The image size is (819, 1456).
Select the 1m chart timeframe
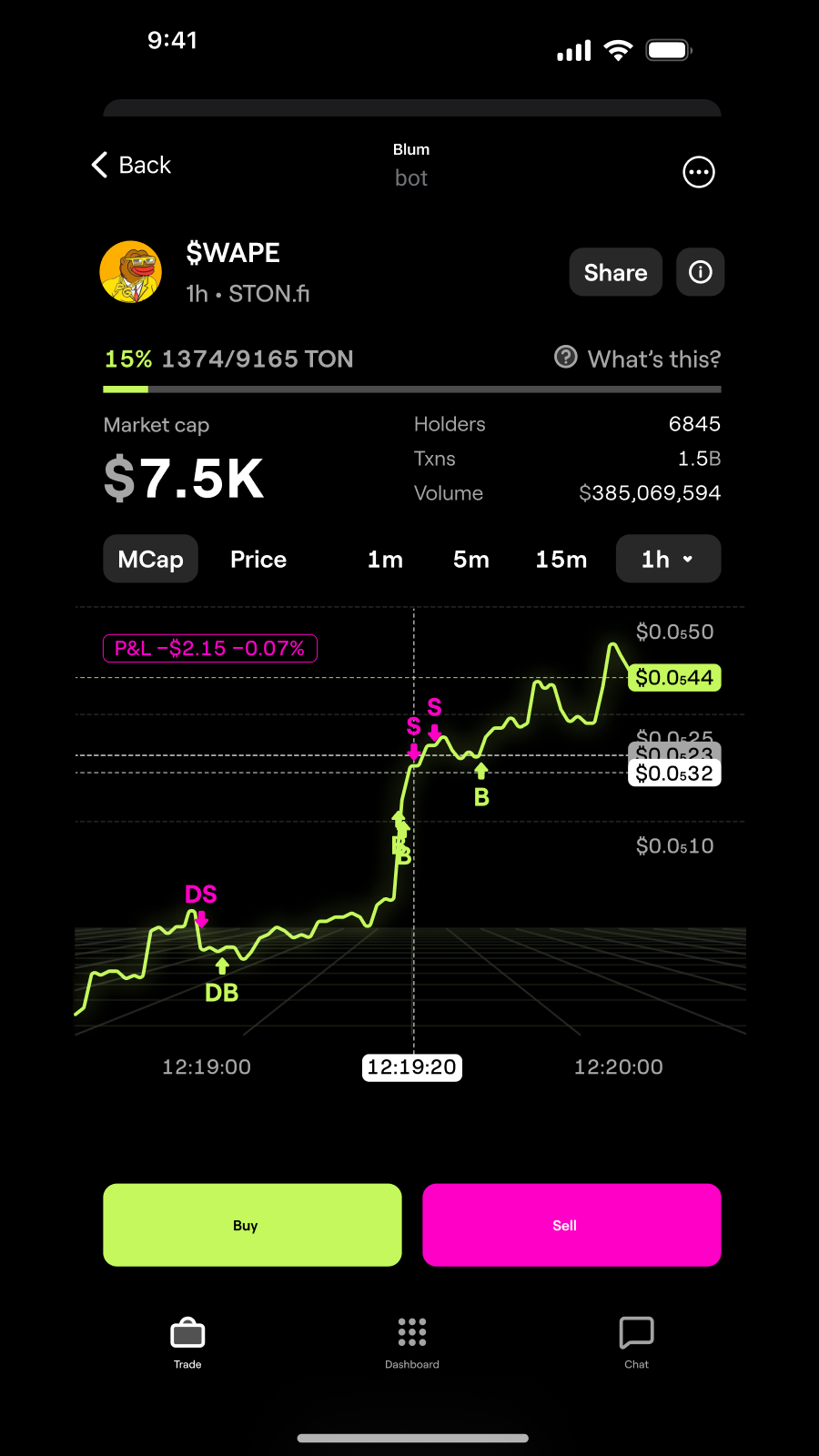coord(384,559)
